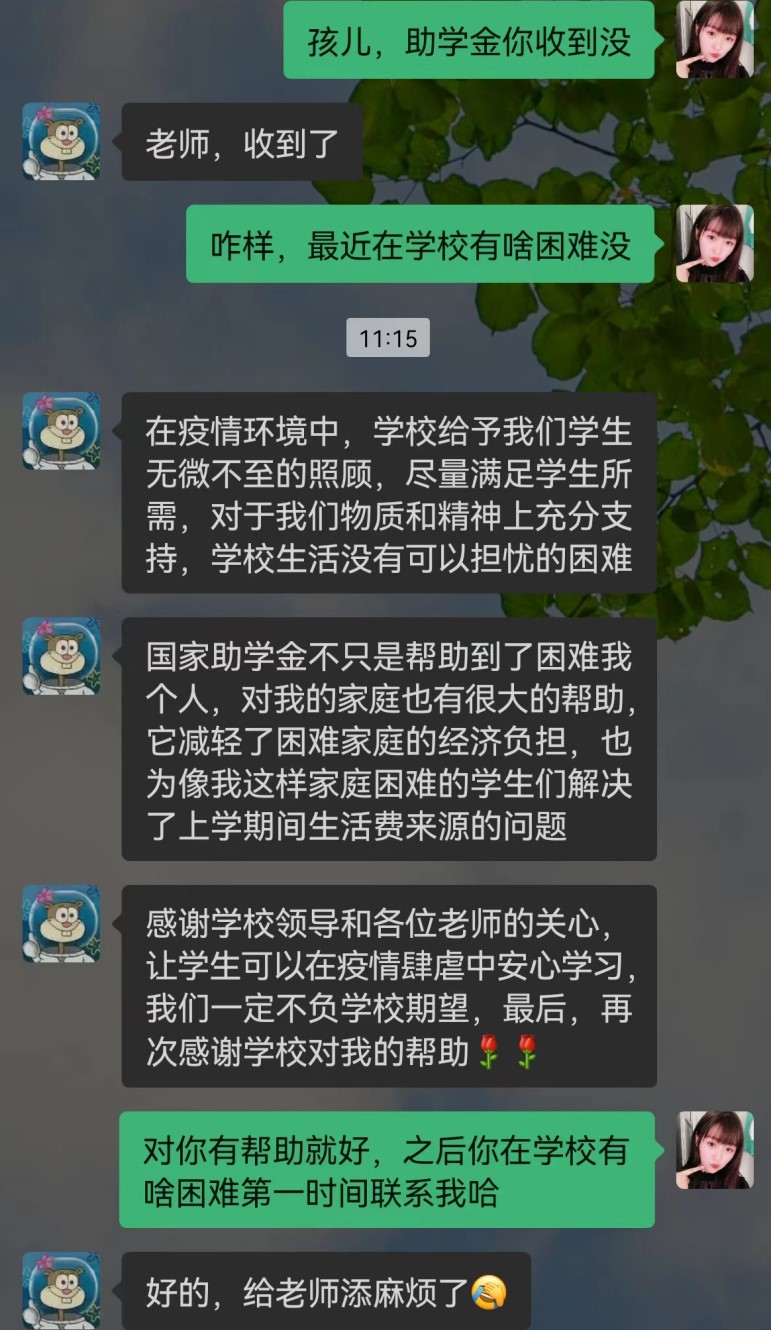
Task: Tap teacher's avatar beside 对你有帮助就好 message
Action: coord(714,1150)
